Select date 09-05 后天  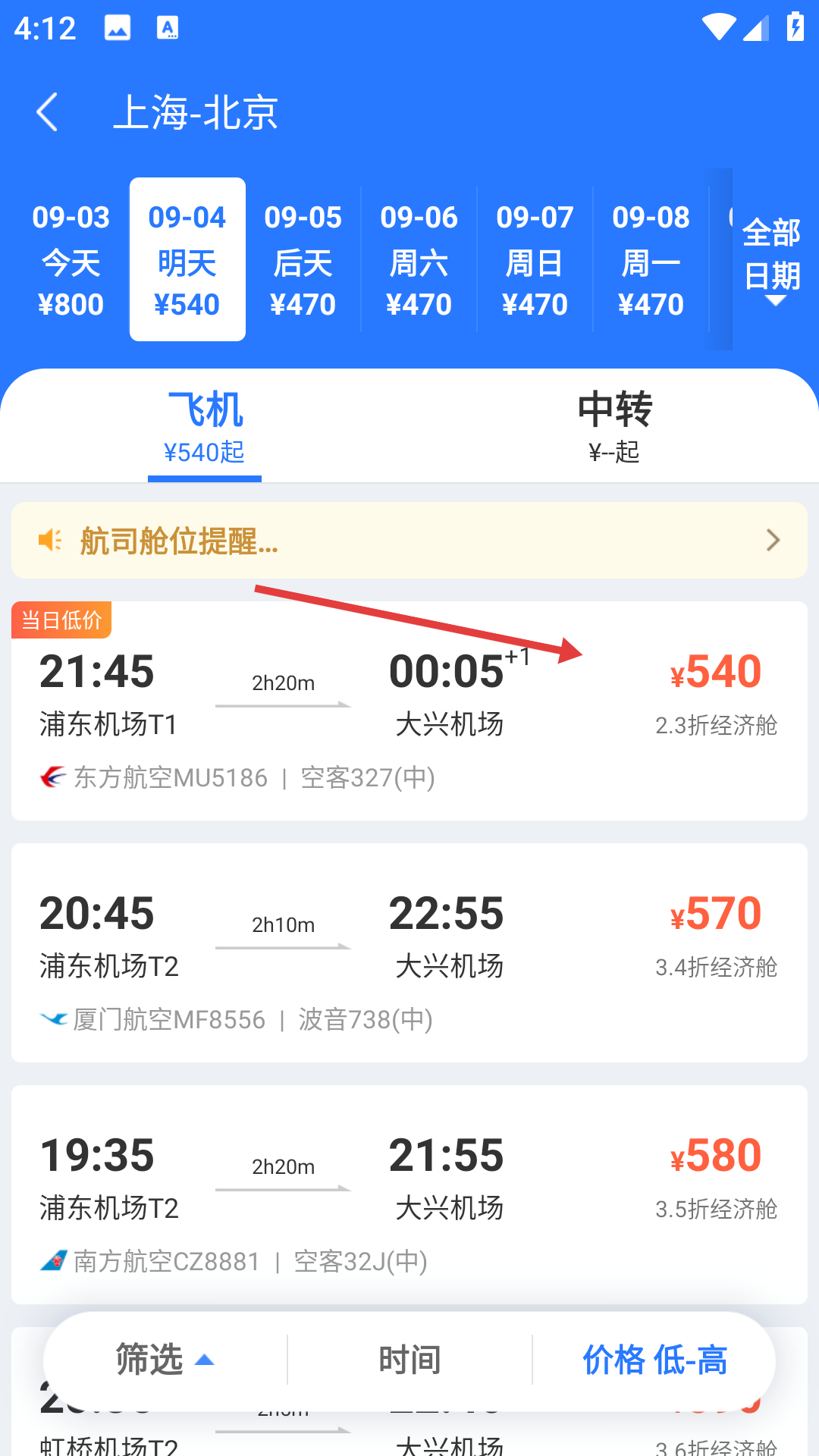point(303,260)
